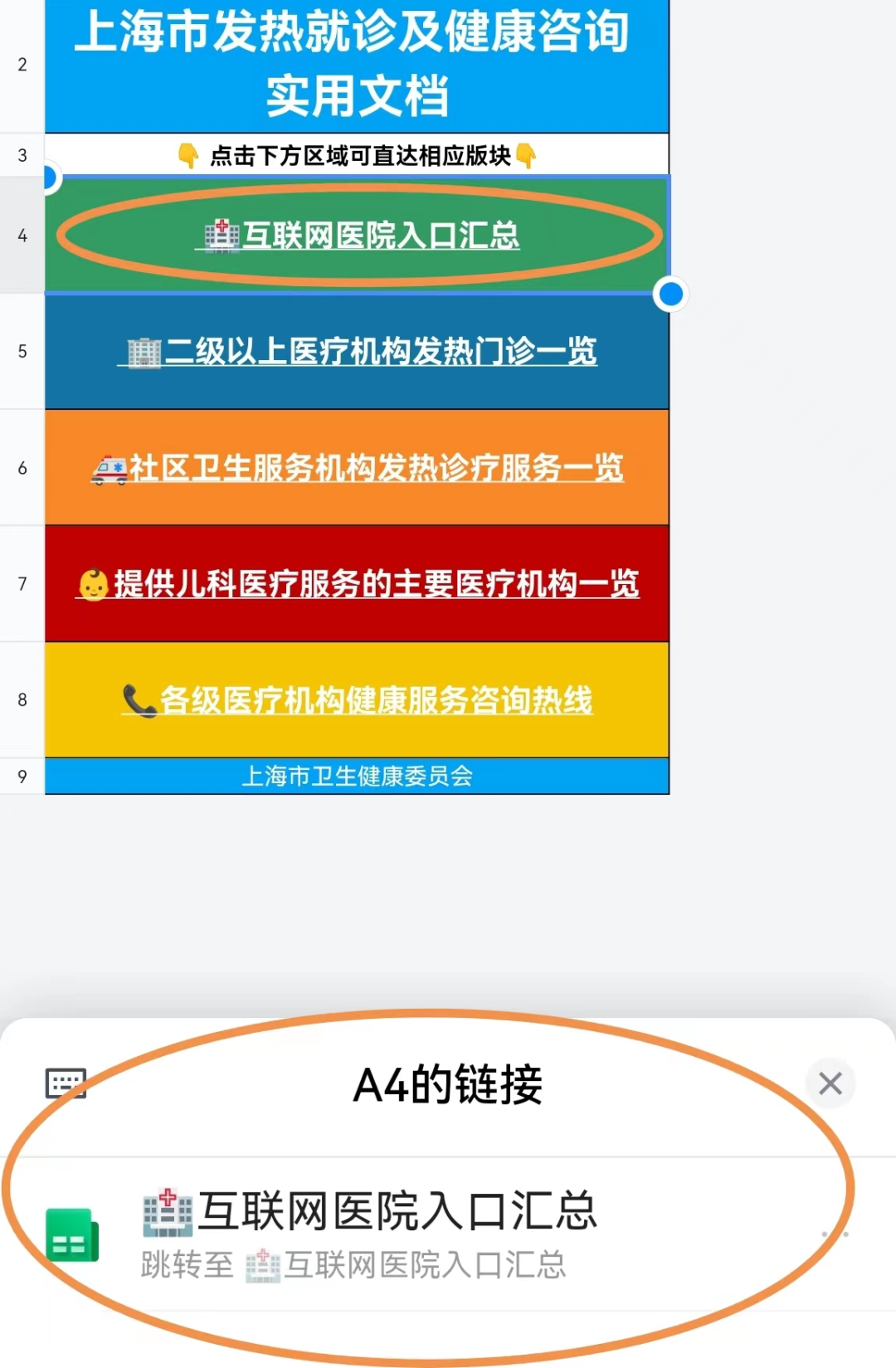
Task: Select row header 9
Action: 21,775
